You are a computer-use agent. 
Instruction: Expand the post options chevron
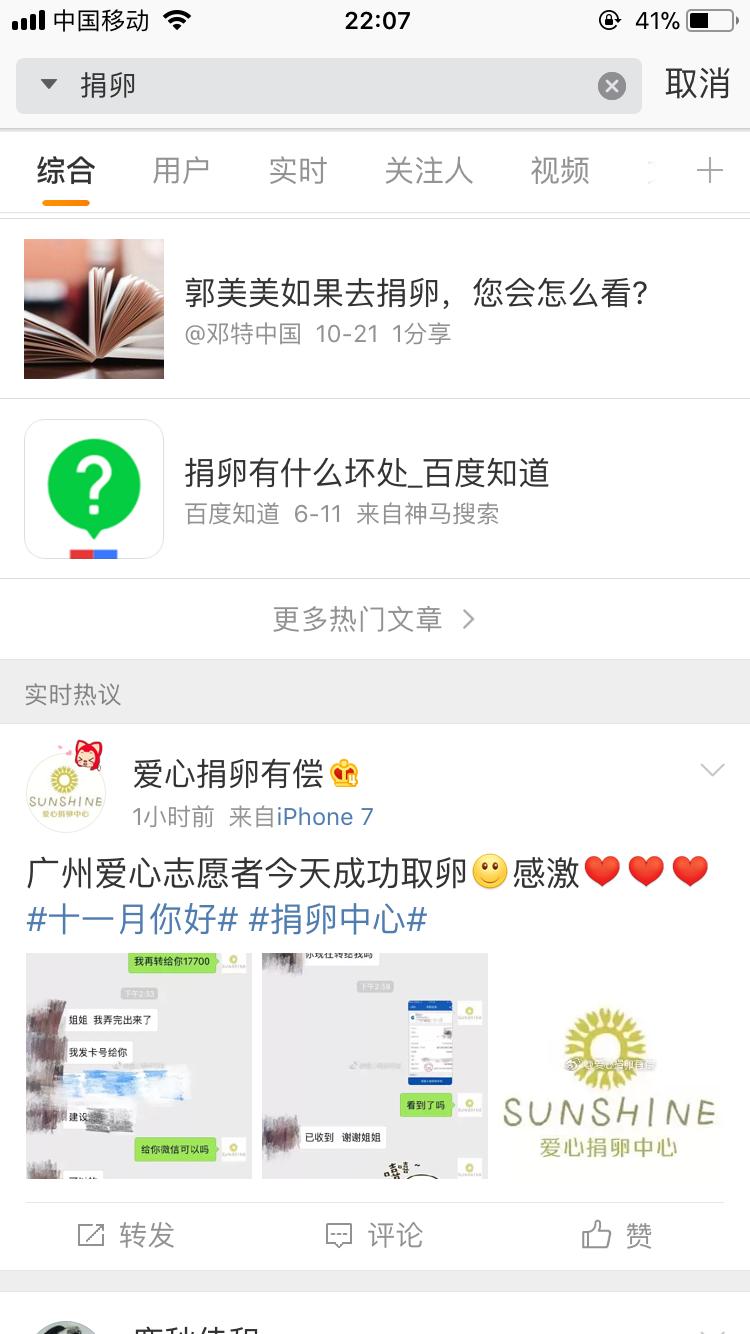coord(712,770)
